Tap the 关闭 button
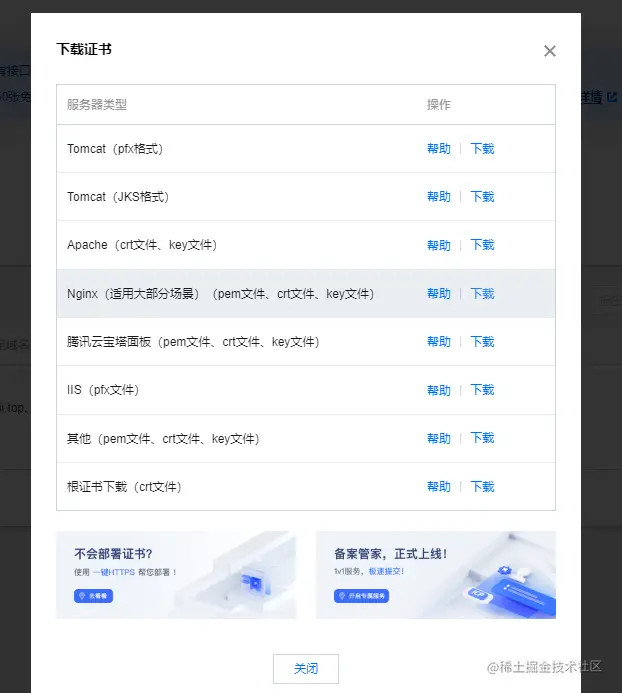This screenshot has height=693, width=622. [x=305, y=668]
